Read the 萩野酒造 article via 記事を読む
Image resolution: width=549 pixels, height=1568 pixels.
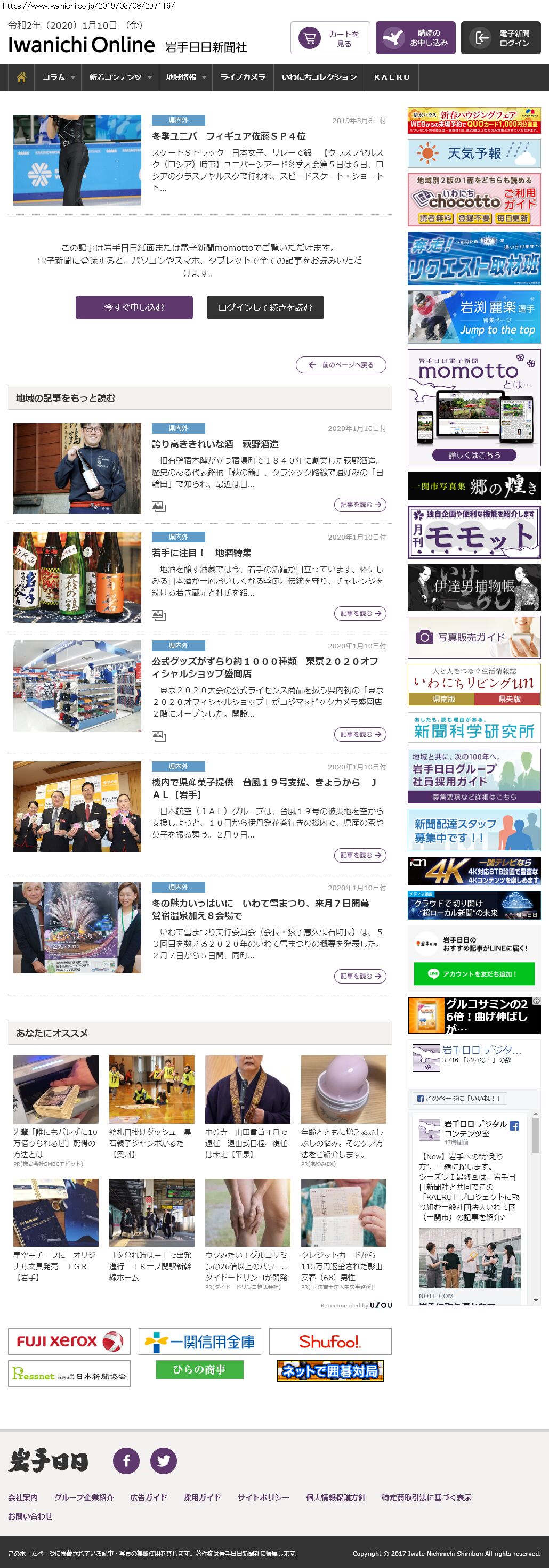click(360, 505)
